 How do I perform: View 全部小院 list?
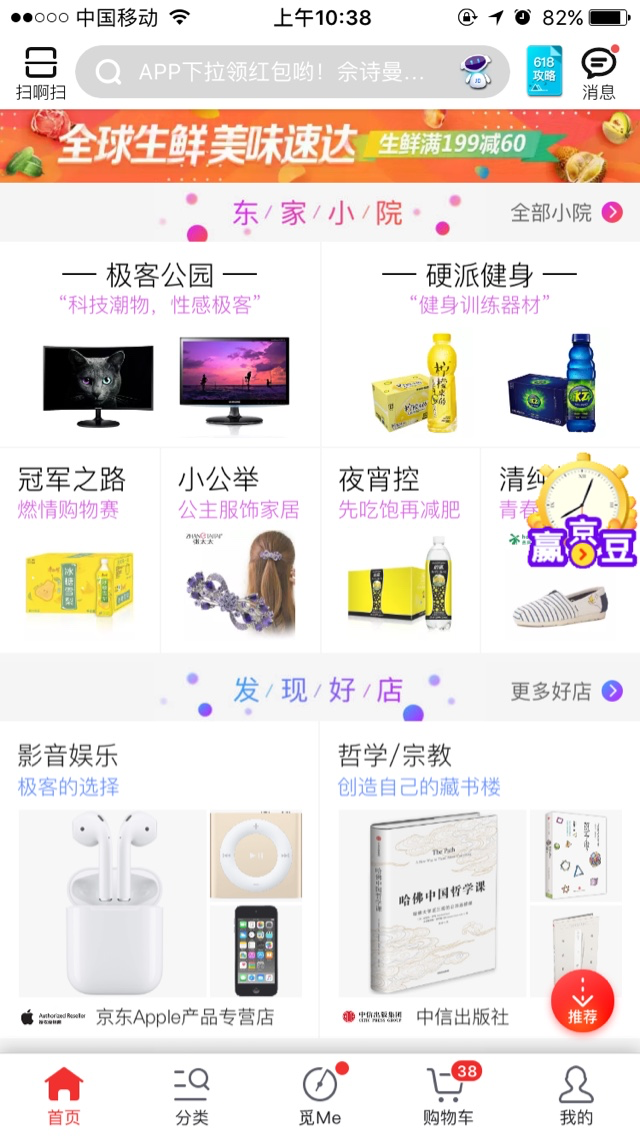click(567, 212)
